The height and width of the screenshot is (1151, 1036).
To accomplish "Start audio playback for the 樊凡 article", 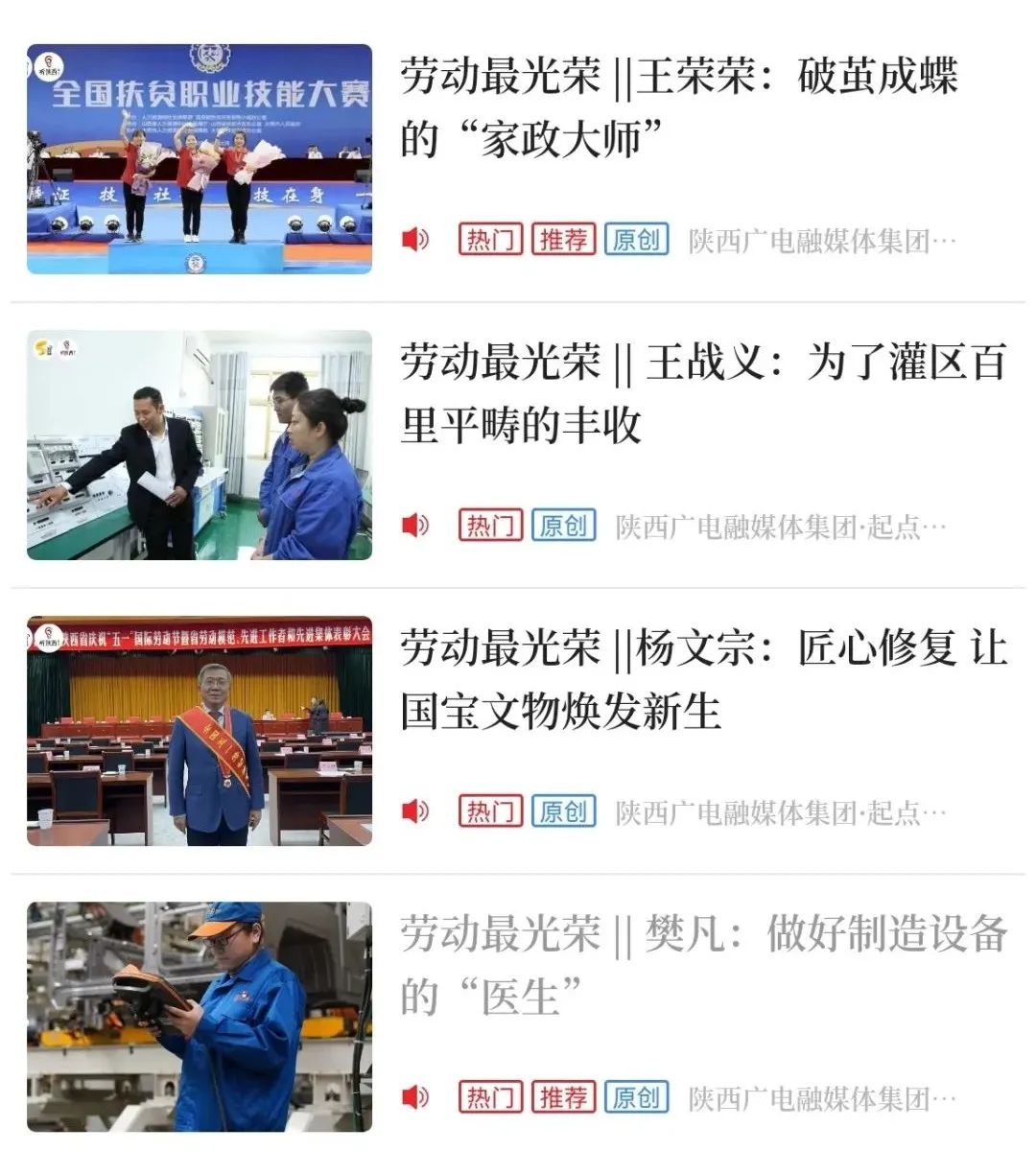I will (415, 1096).
